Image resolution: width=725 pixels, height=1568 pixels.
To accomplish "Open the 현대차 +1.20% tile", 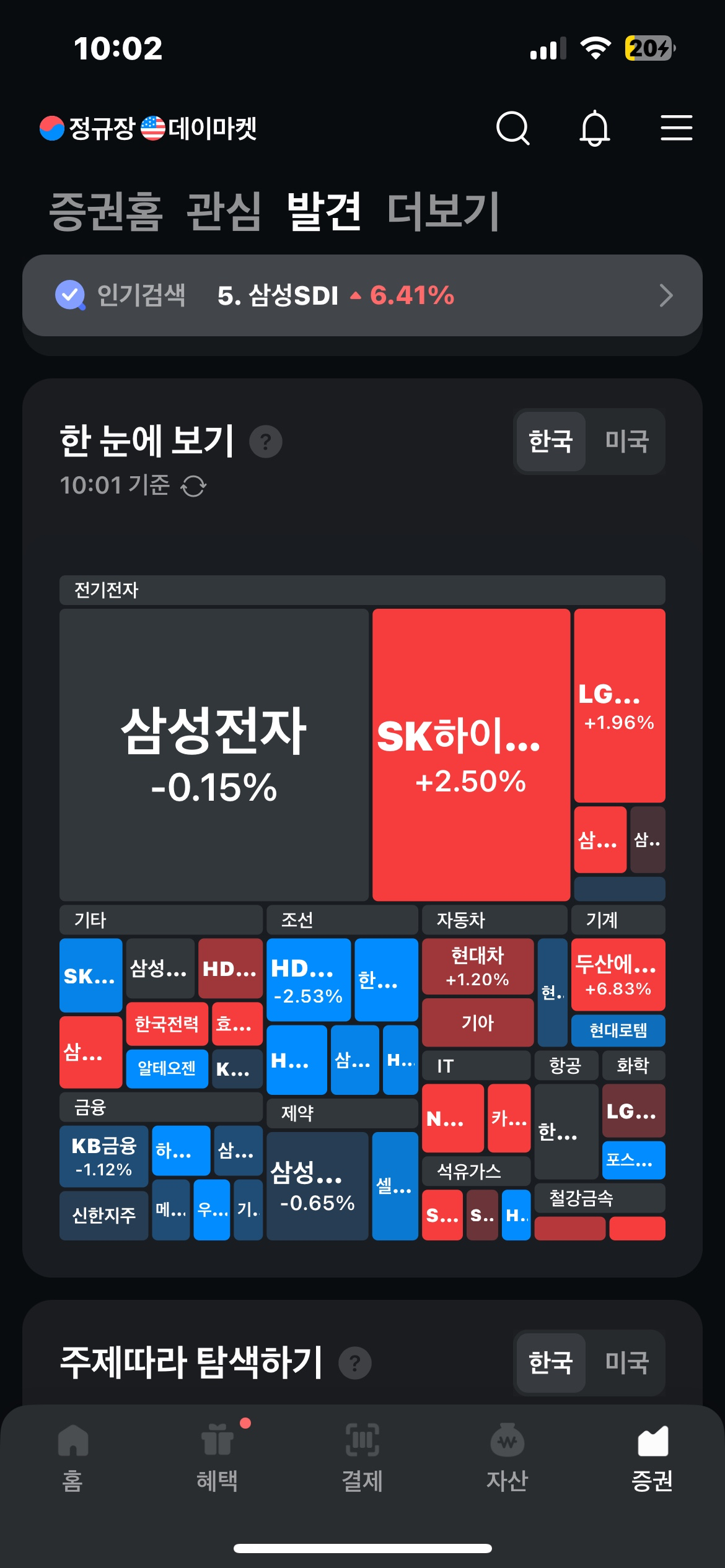I will tap(478, 966).
